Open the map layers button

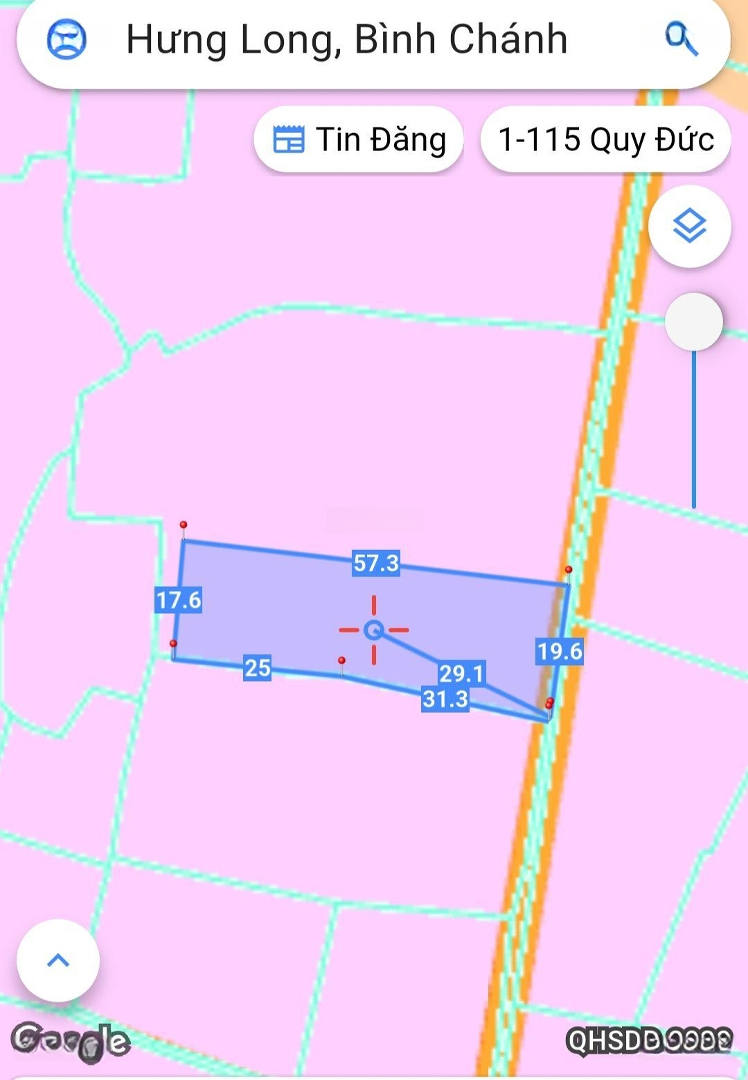coord(689,227)
